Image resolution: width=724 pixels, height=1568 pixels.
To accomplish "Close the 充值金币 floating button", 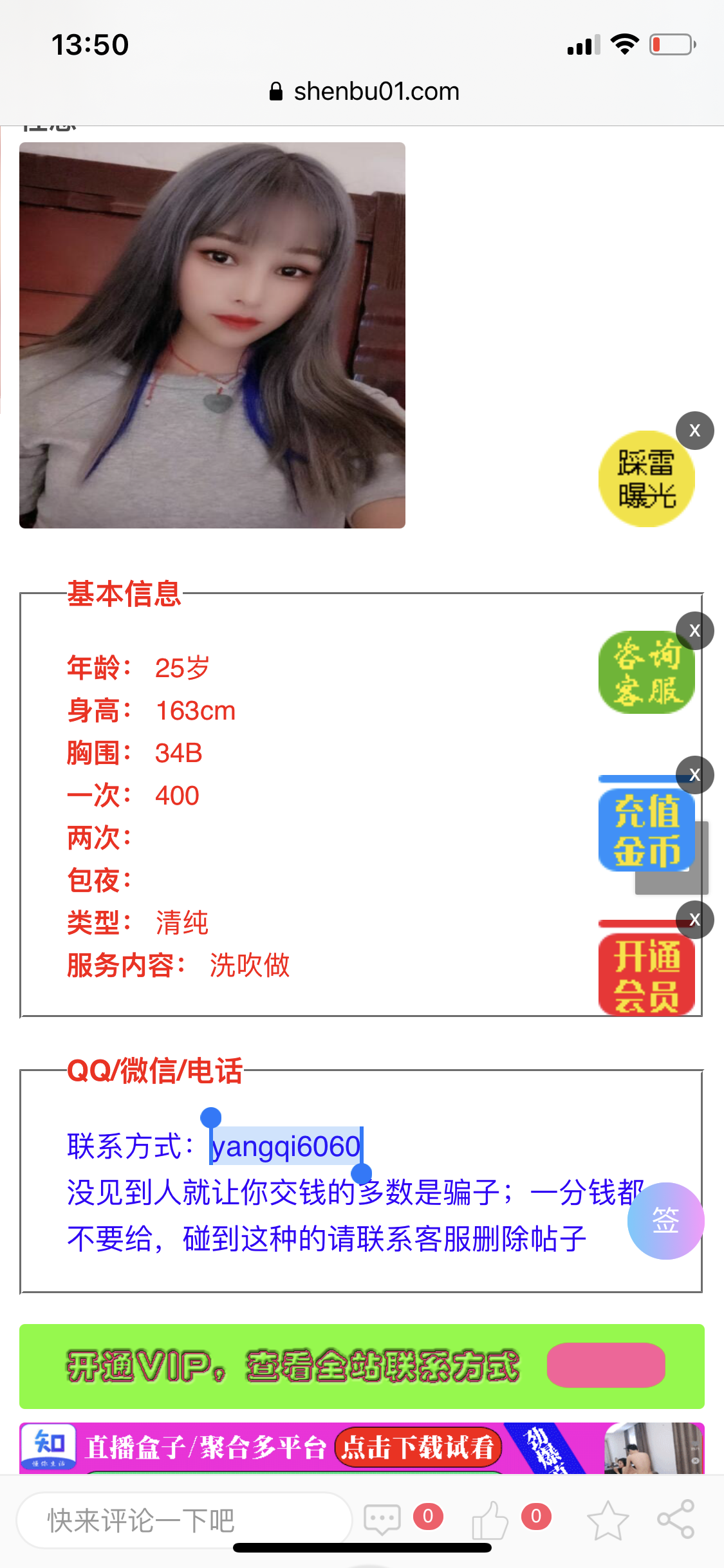I will (x=694, y=775).
